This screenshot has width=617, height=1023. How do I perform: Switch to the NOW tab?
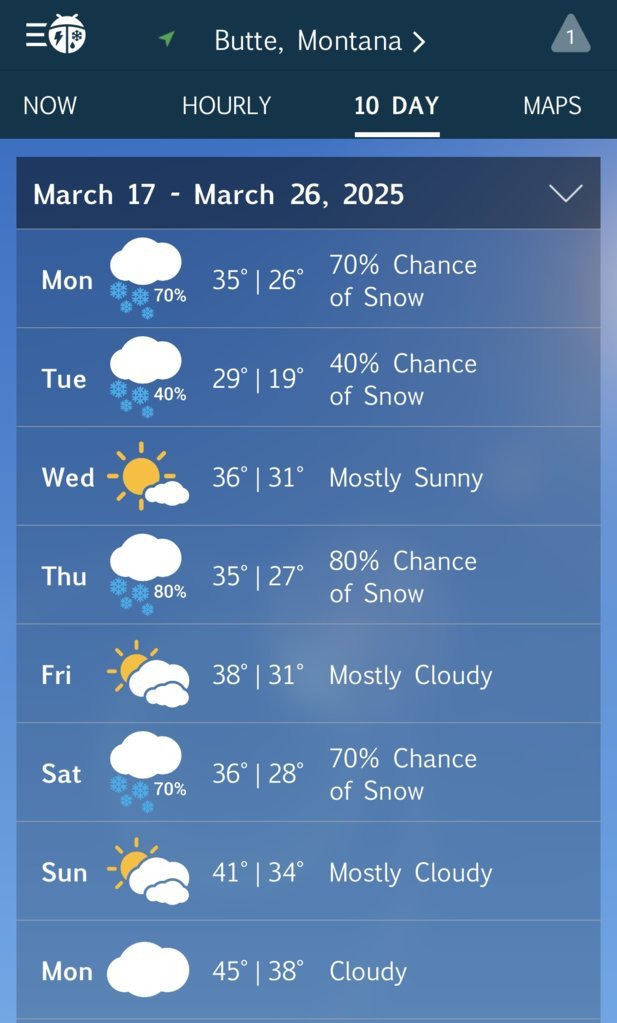50,106
